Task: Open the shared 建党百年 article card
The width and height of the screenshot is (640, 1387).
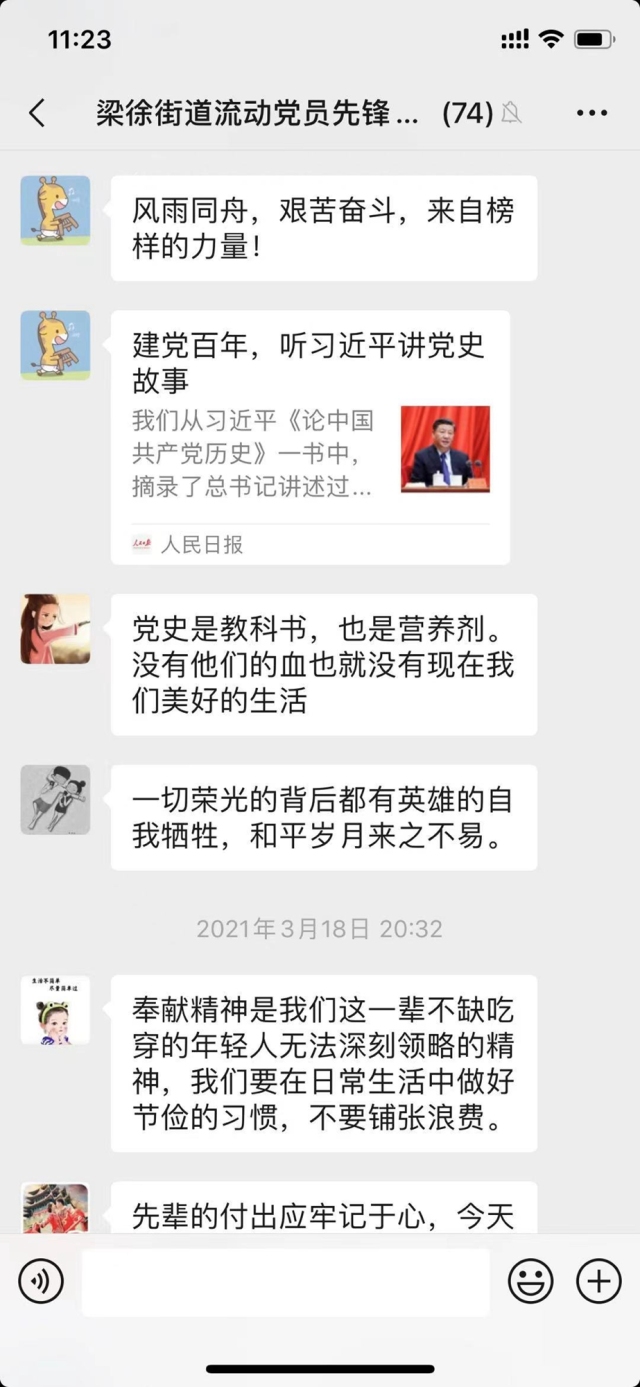Action: point(310,437)
